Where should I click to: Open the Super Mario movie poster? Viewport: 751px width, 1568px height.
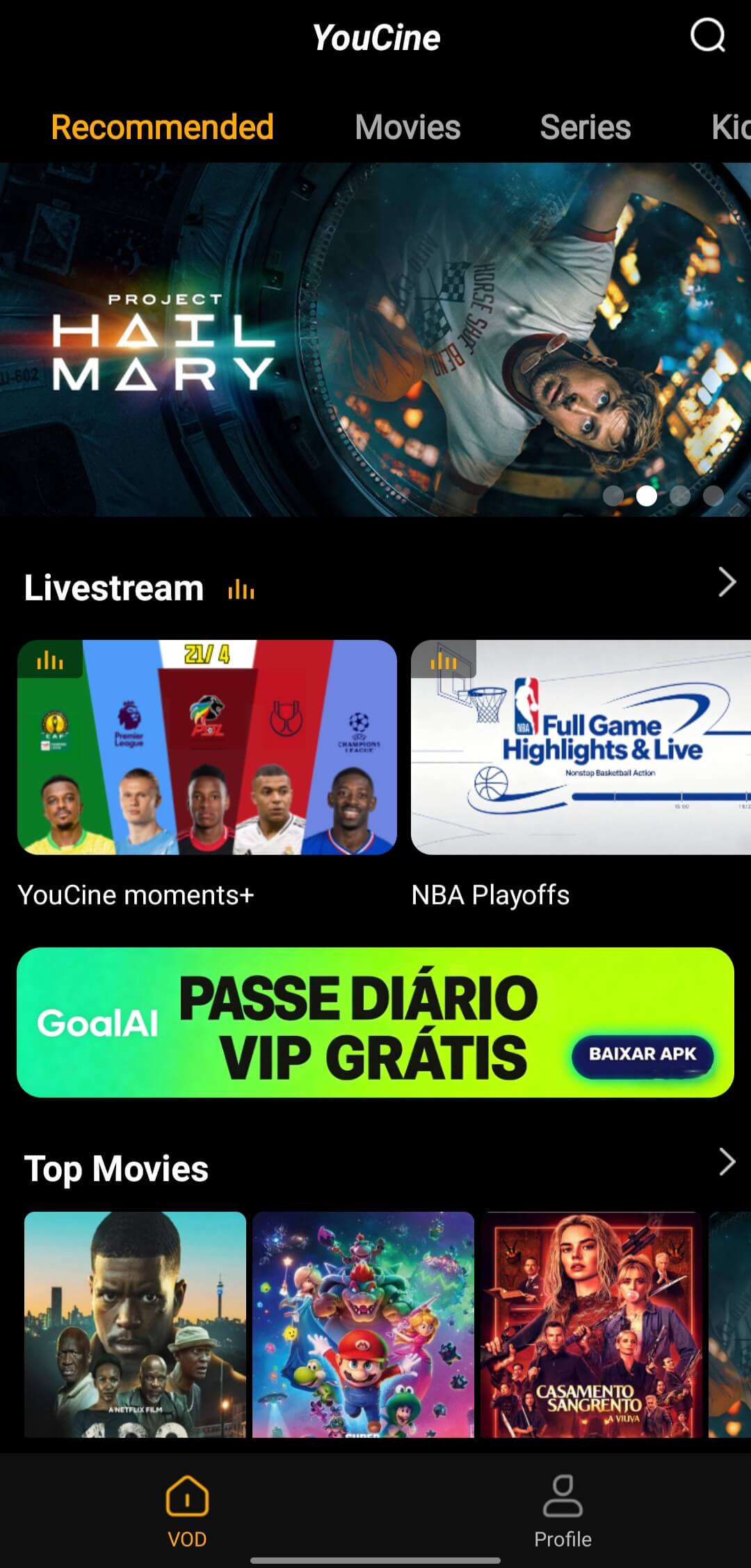(363, 1324)
